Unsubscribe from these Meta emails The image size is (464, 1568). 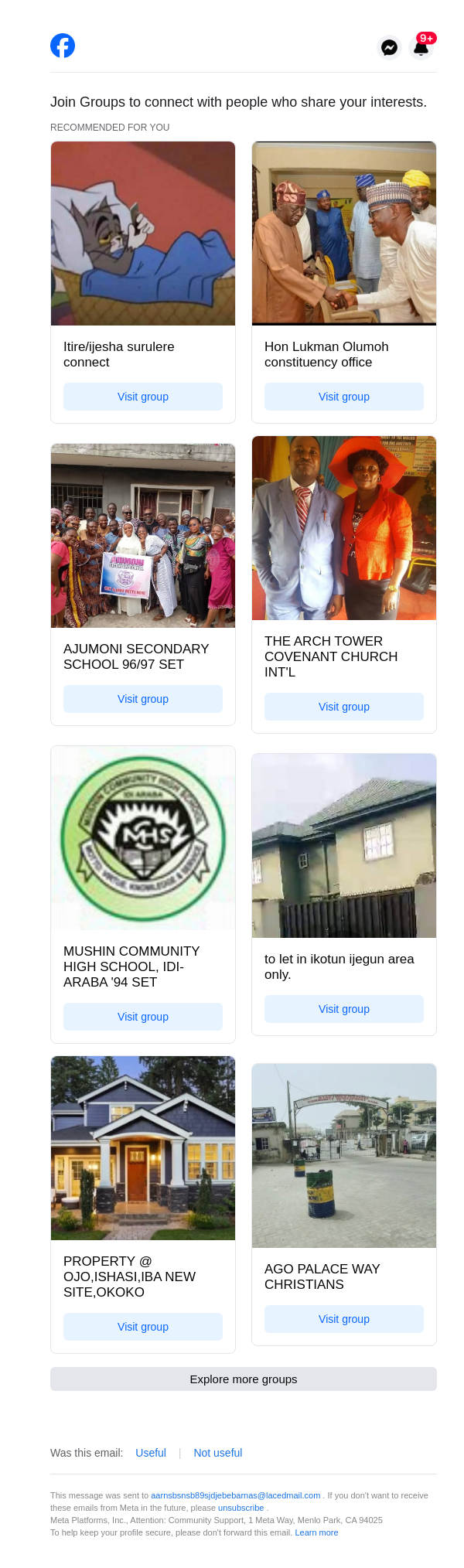click(x=241, y=1508)
